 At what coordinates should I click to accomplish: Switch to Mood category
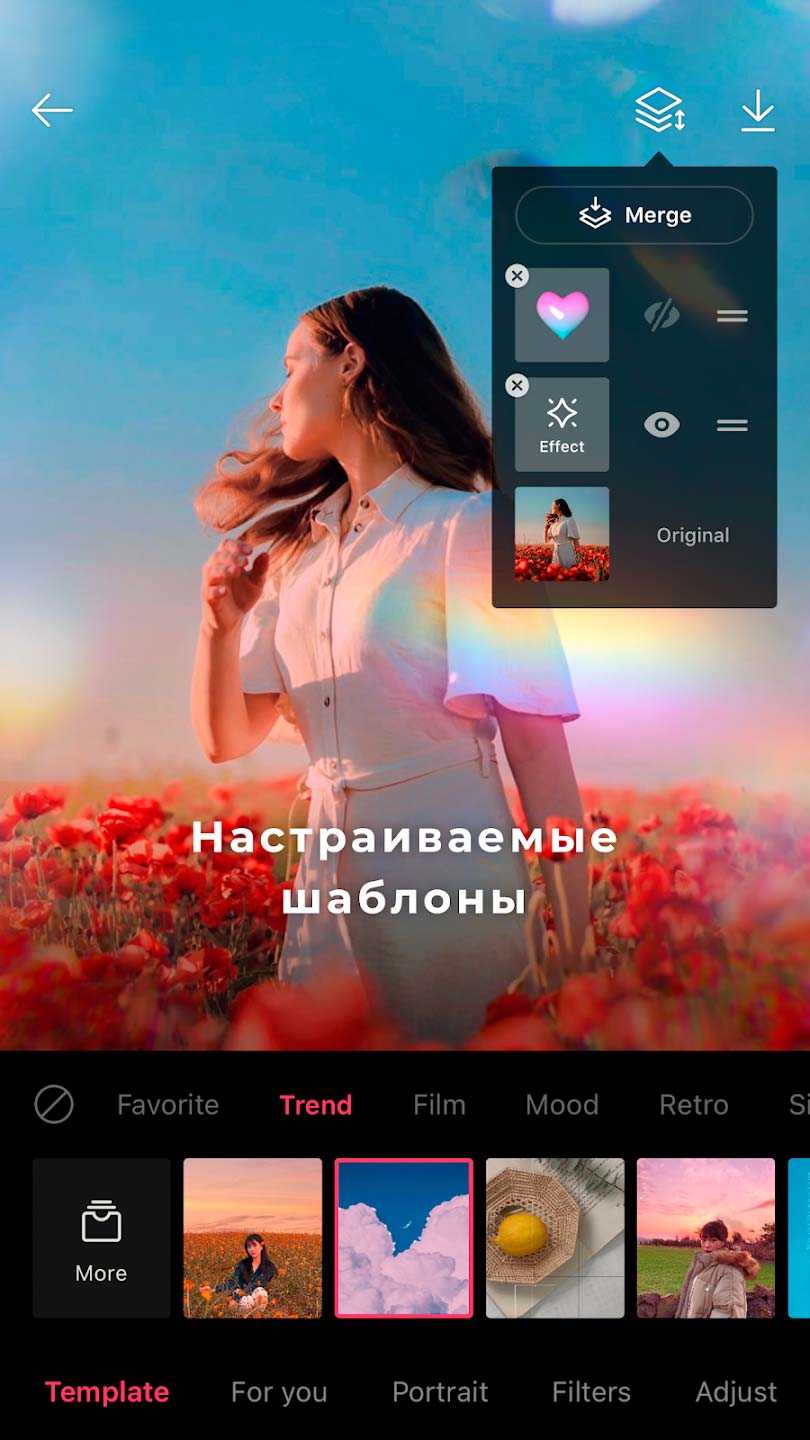point(562,1105)
